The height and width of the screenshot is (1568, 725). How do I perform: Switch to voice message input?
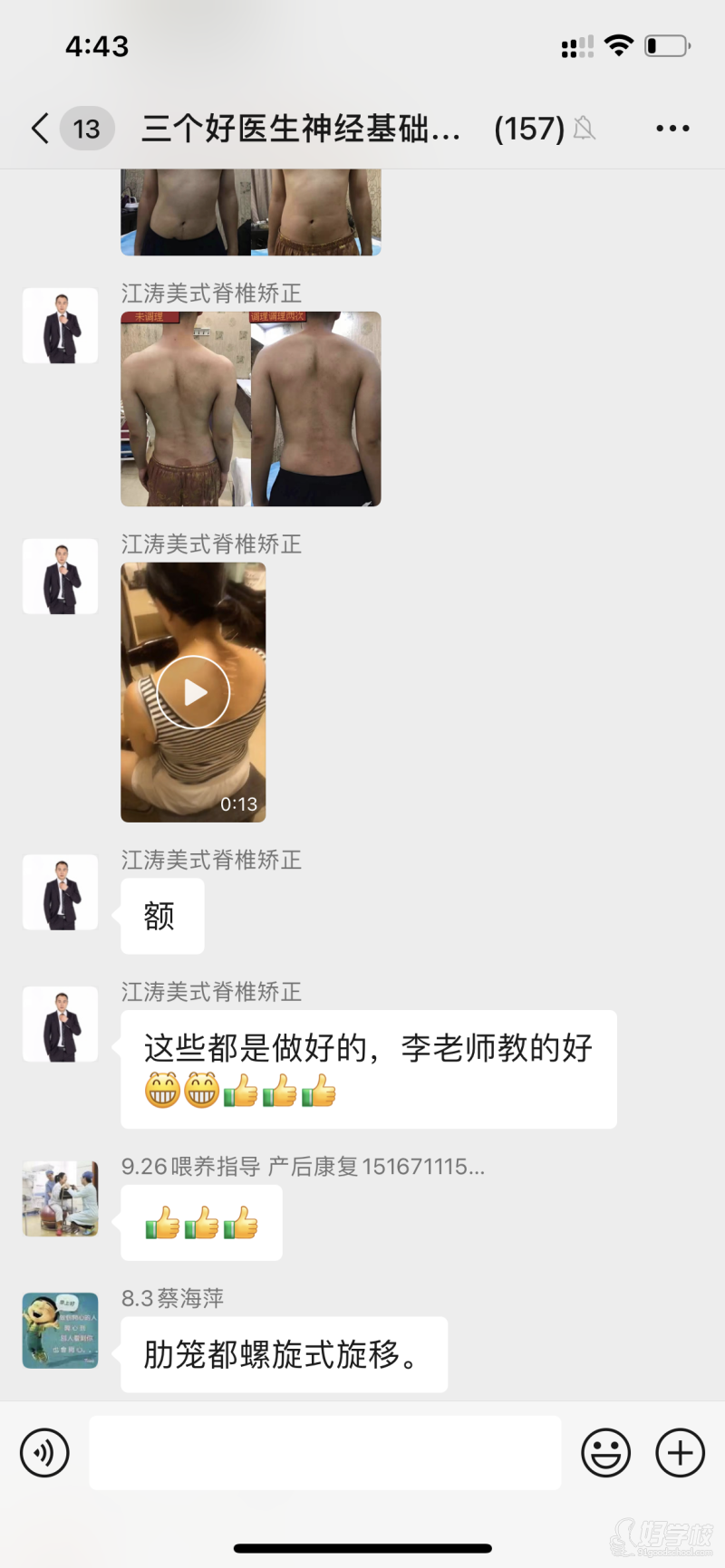tap(44, 1453)
